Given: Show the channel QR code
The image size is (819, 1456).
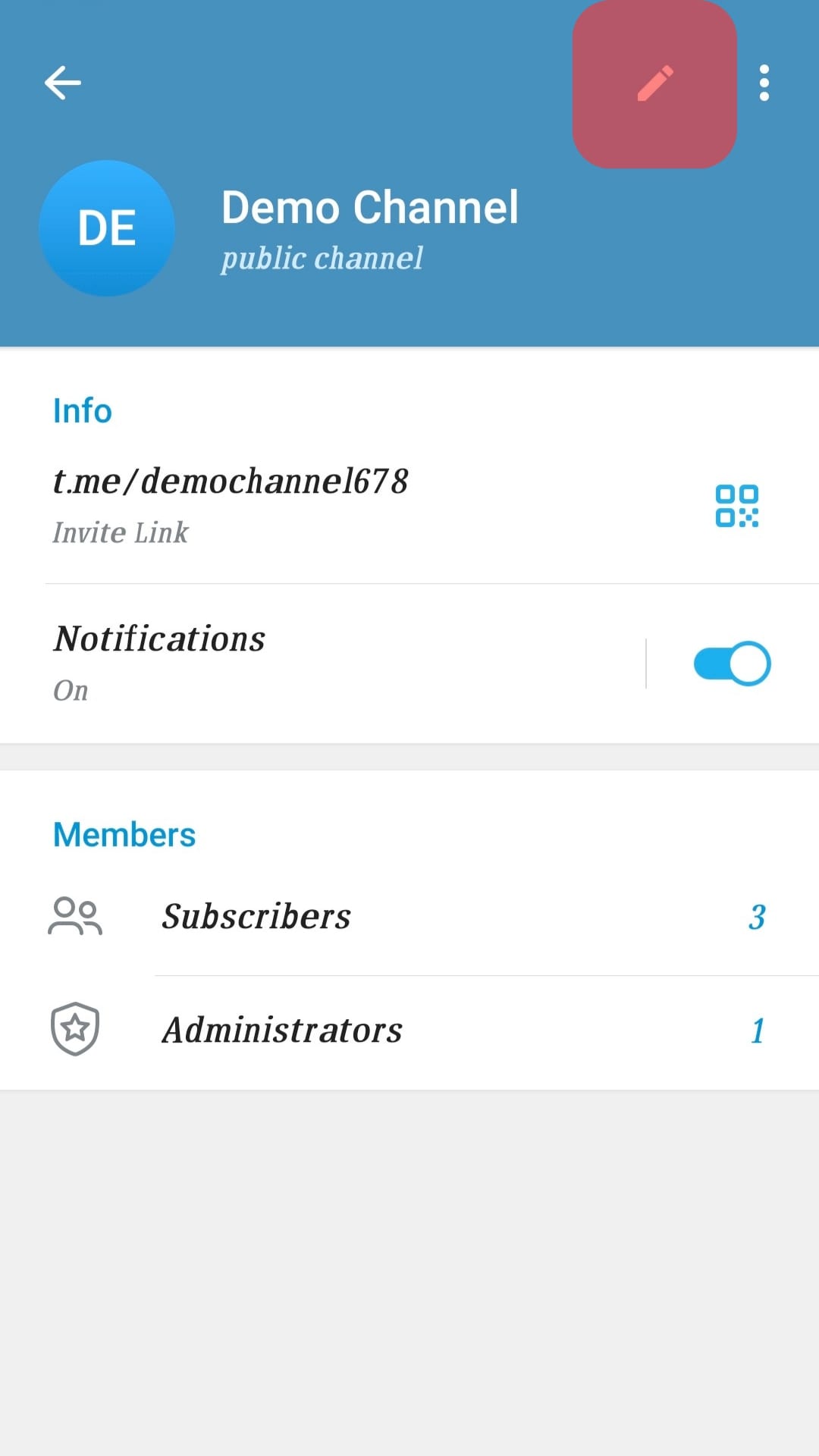Looking at the screenshot, I should tap(737, 506).
